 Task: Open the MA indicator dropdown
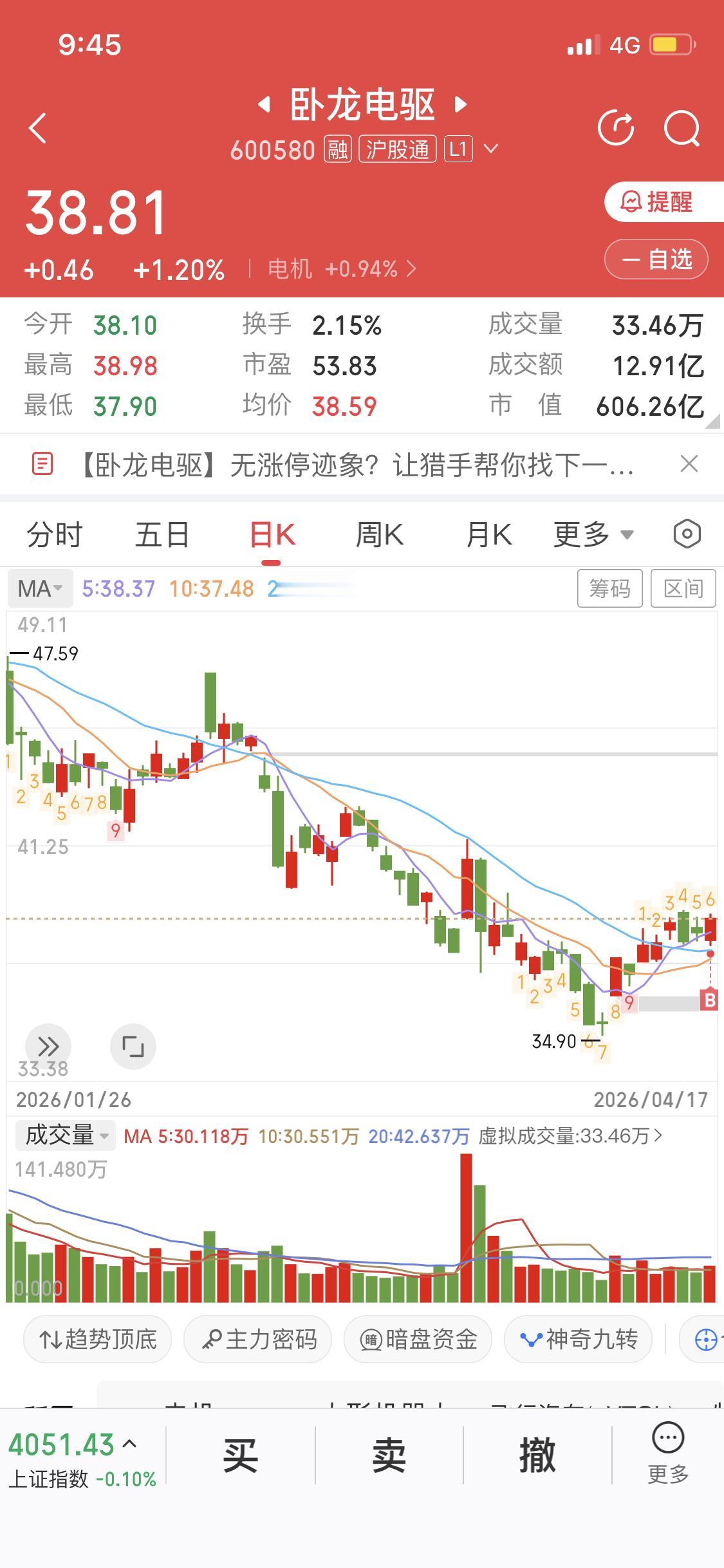pyautogui.click(x=40, y=588)
